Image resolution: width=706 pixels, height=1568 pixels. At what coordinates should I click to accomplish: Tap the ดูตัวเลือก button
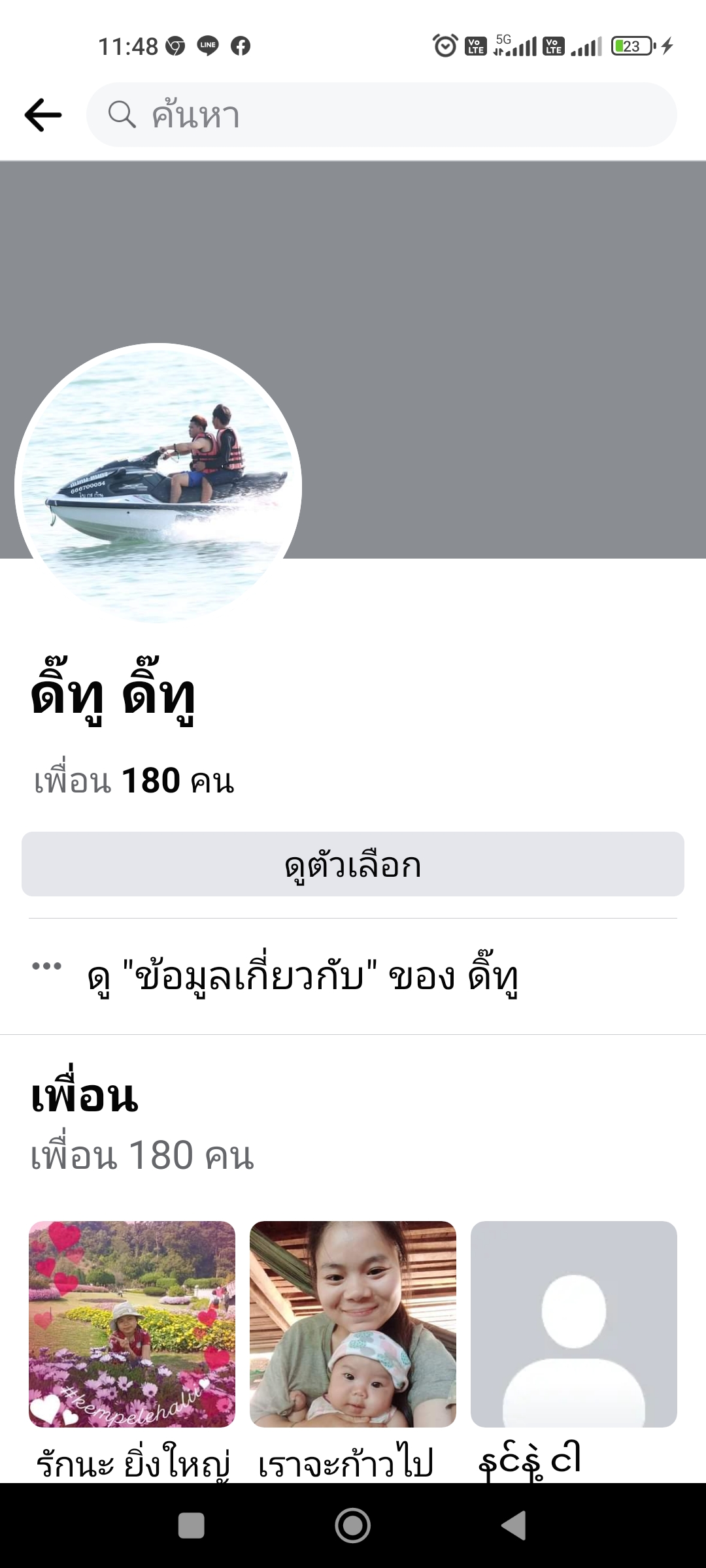point(353,864)
